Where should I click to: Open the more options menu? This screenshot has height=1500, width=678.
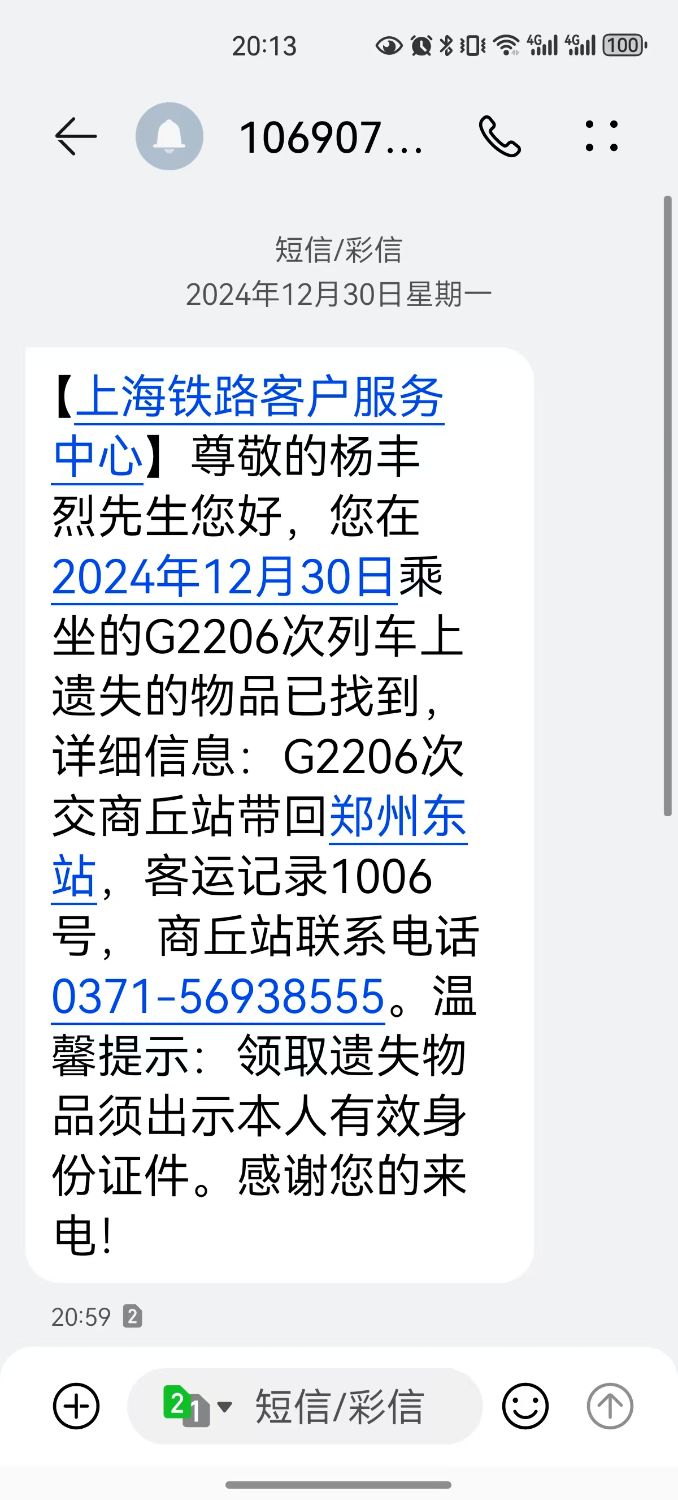[x=602, y=136]
